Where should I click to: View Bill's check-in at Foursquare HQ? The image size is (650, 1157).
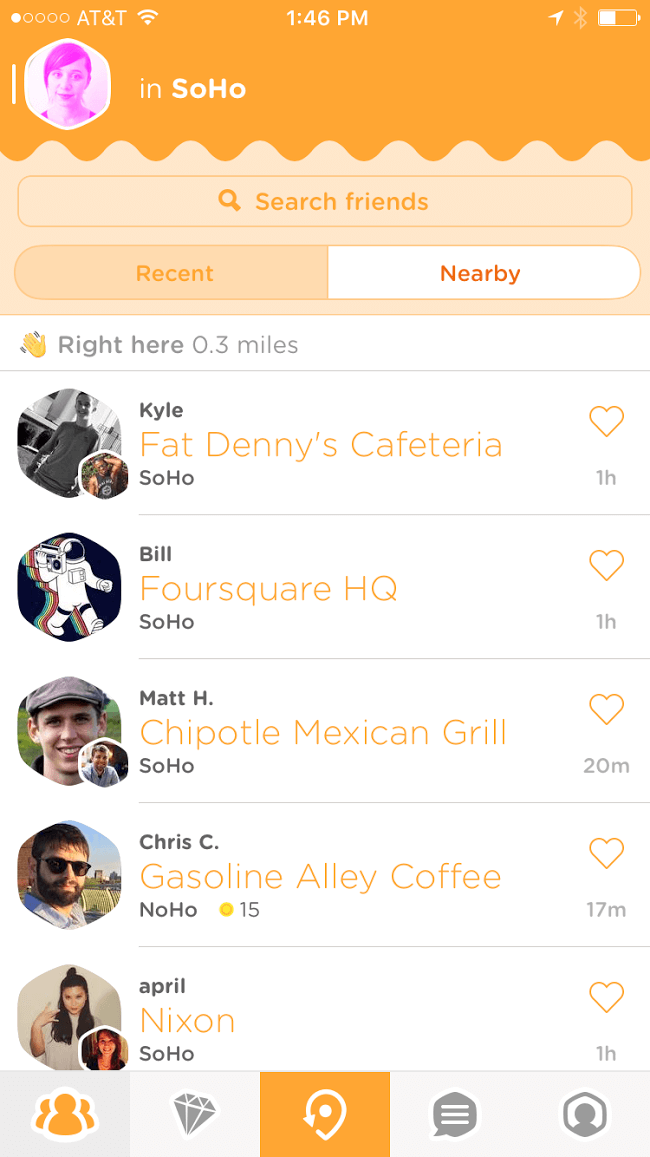268,588
